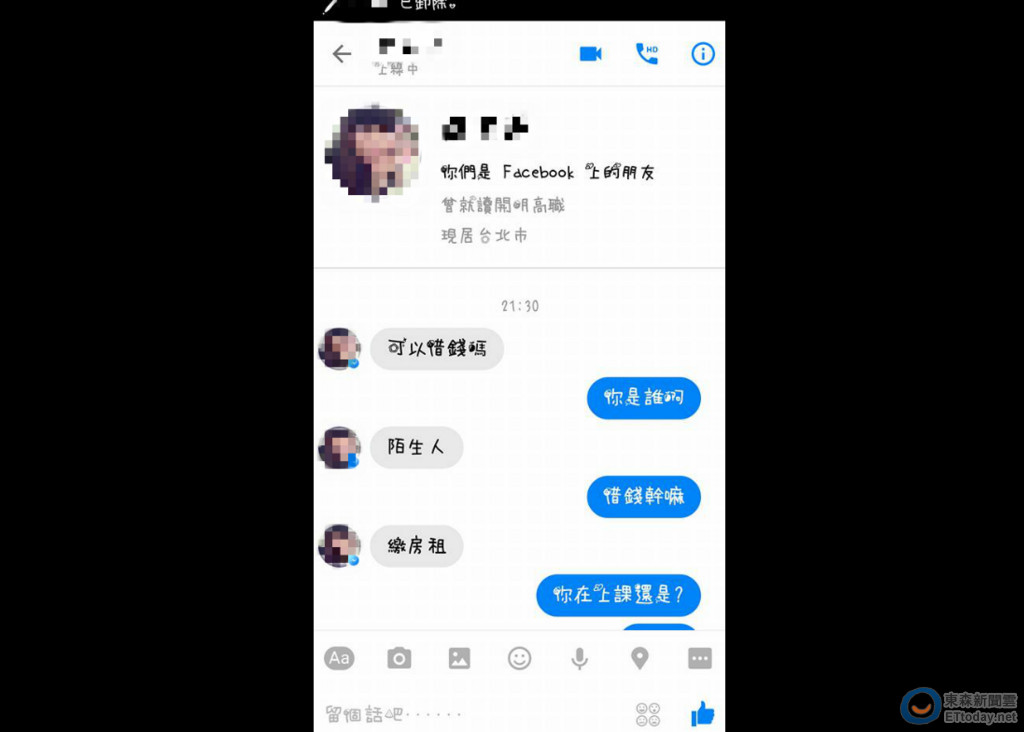Open the contact's large profile picture
The image size is (1024, 732).
[x=372, y=151]
